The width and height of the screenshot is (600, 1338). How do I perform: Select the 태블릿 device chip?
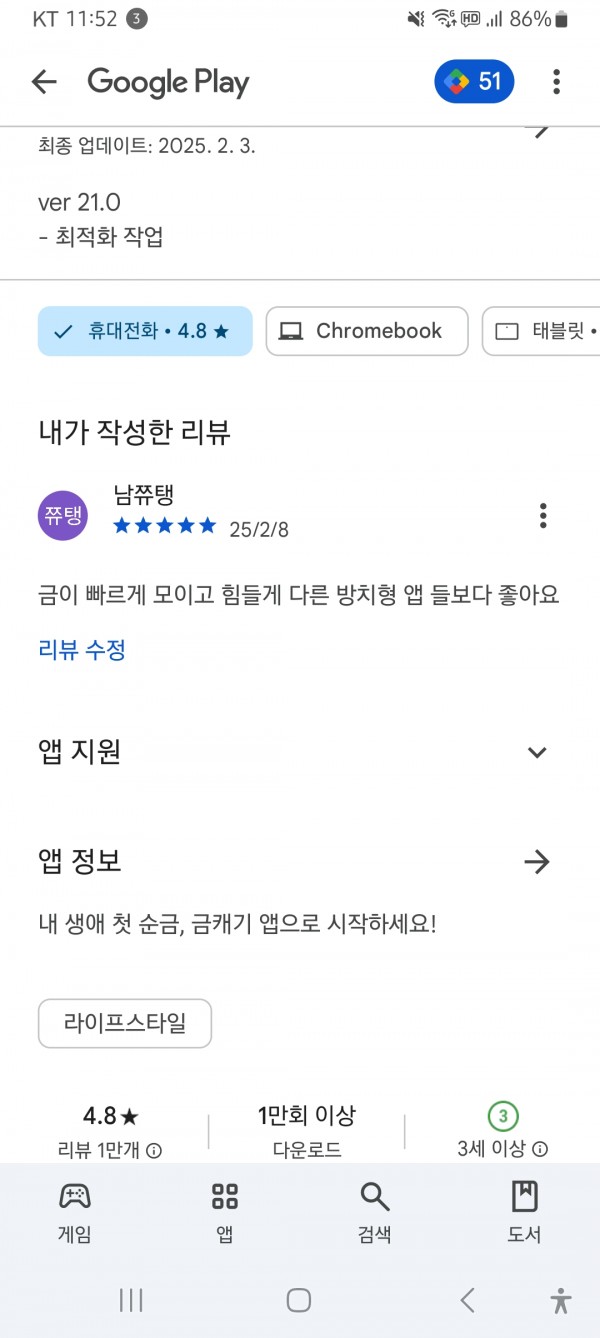pyautogui.click(x=541, y=331)
